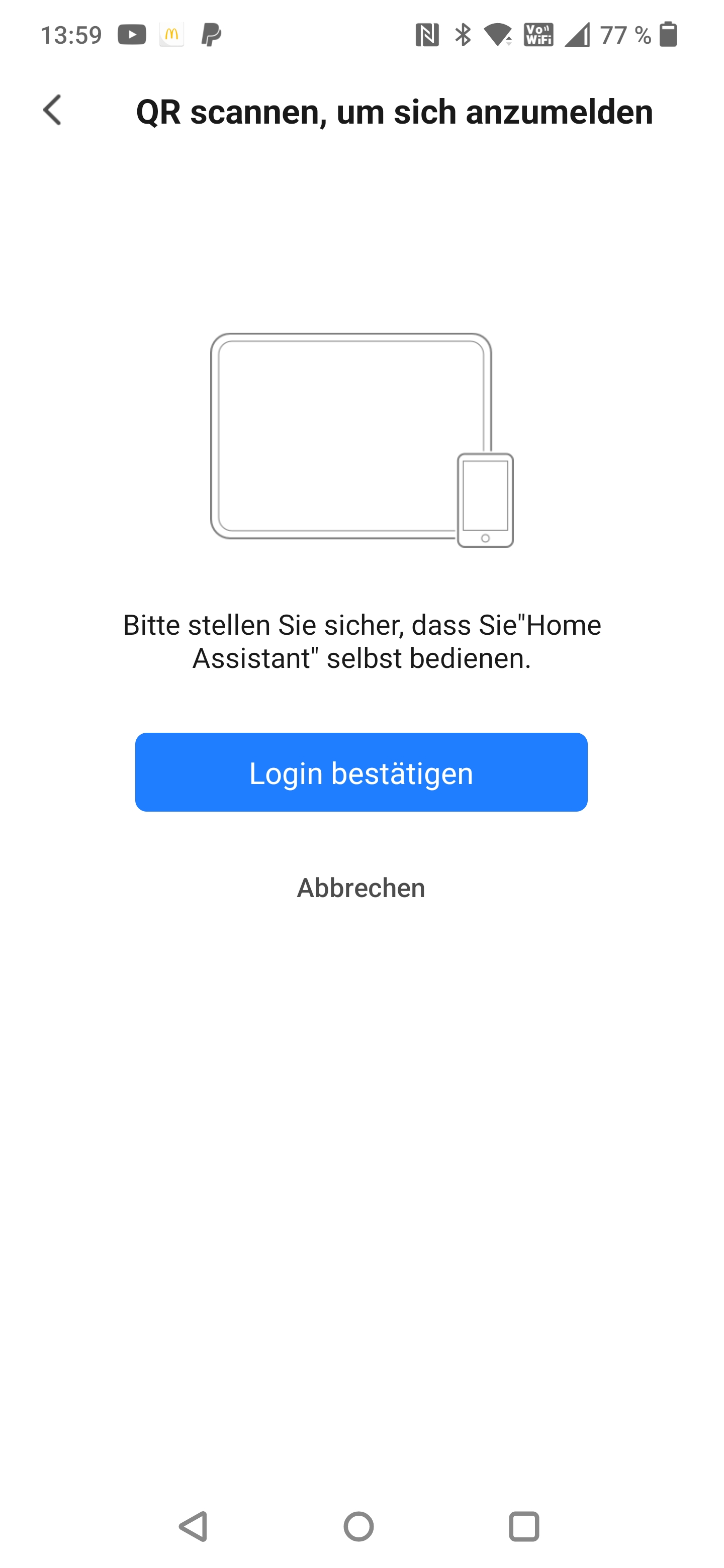Tap the system home button
Image resolution: width=724 pixels, height=1568 pixels.
pos(358,1526)
